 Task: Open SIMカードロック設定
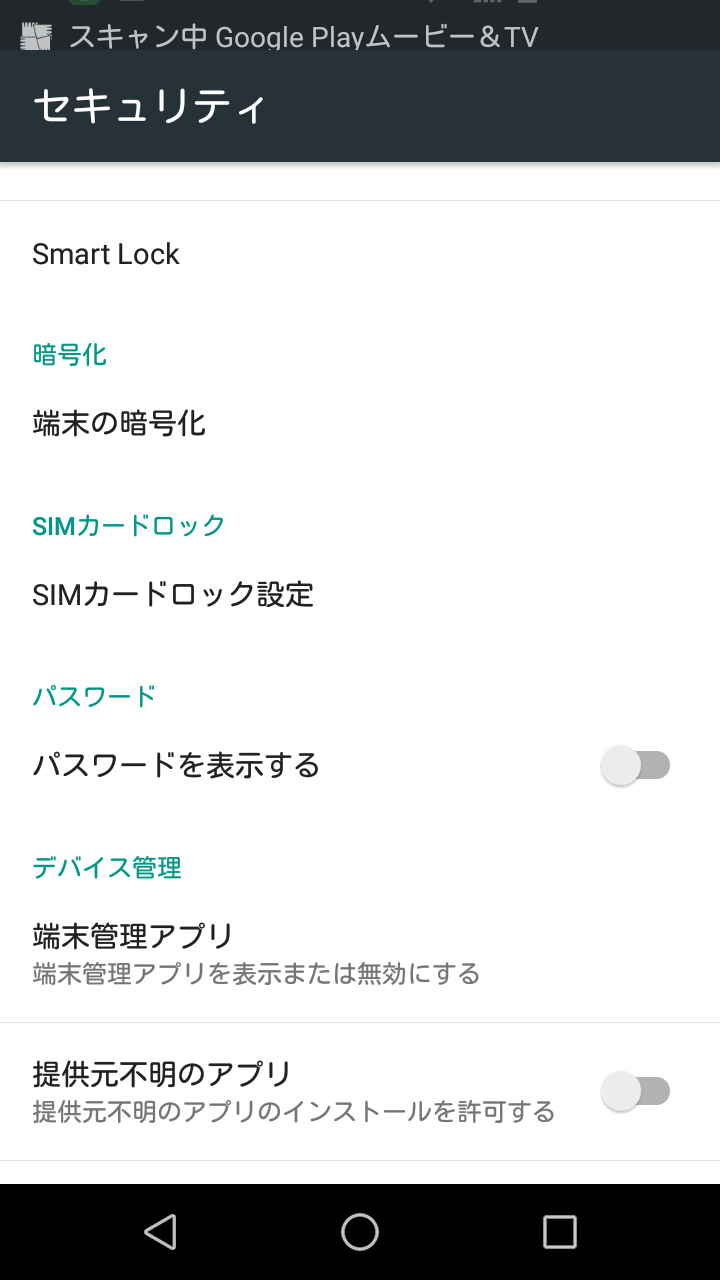point(360,595)
